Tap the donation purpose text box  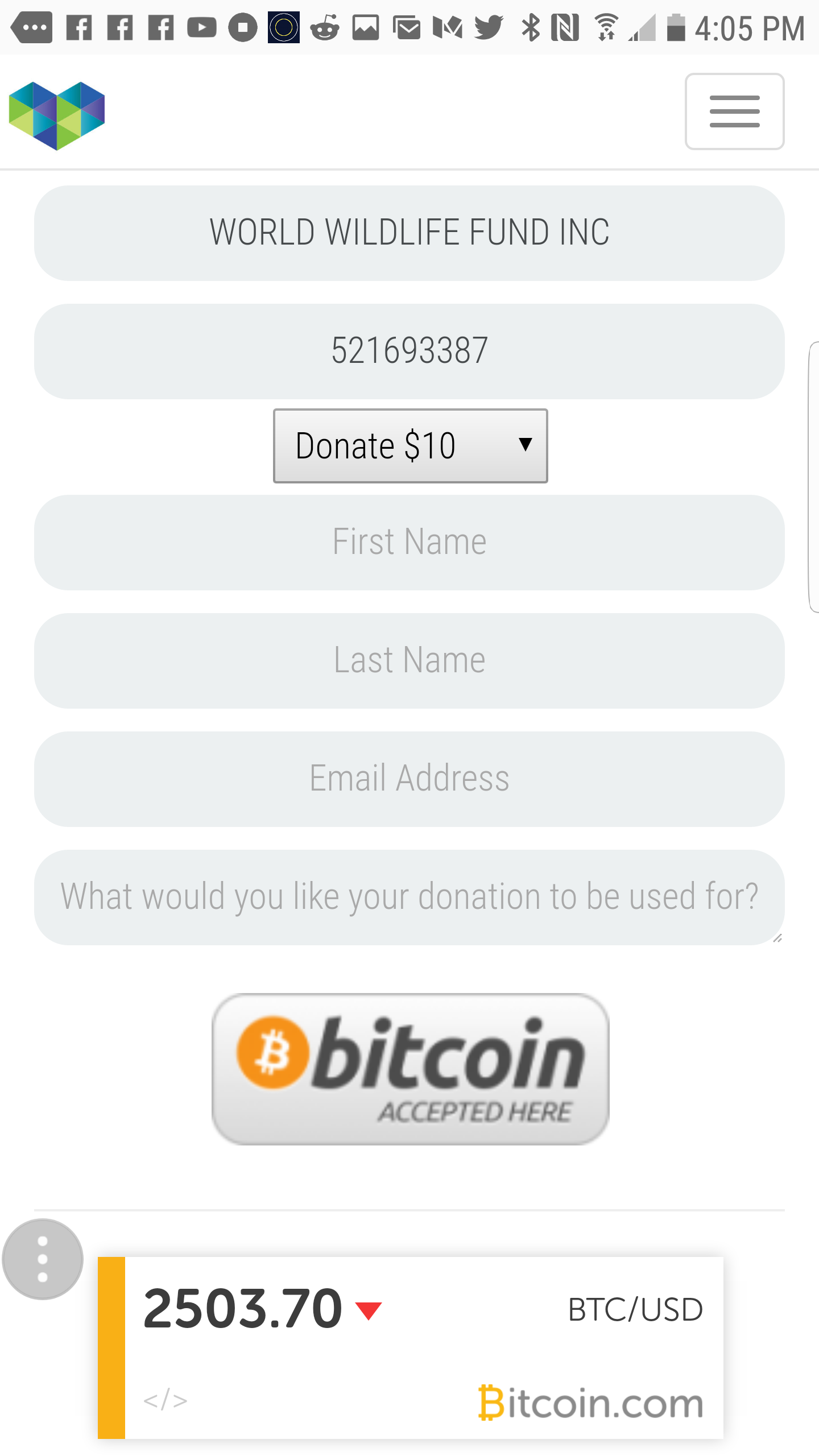[x=409, y=897]
